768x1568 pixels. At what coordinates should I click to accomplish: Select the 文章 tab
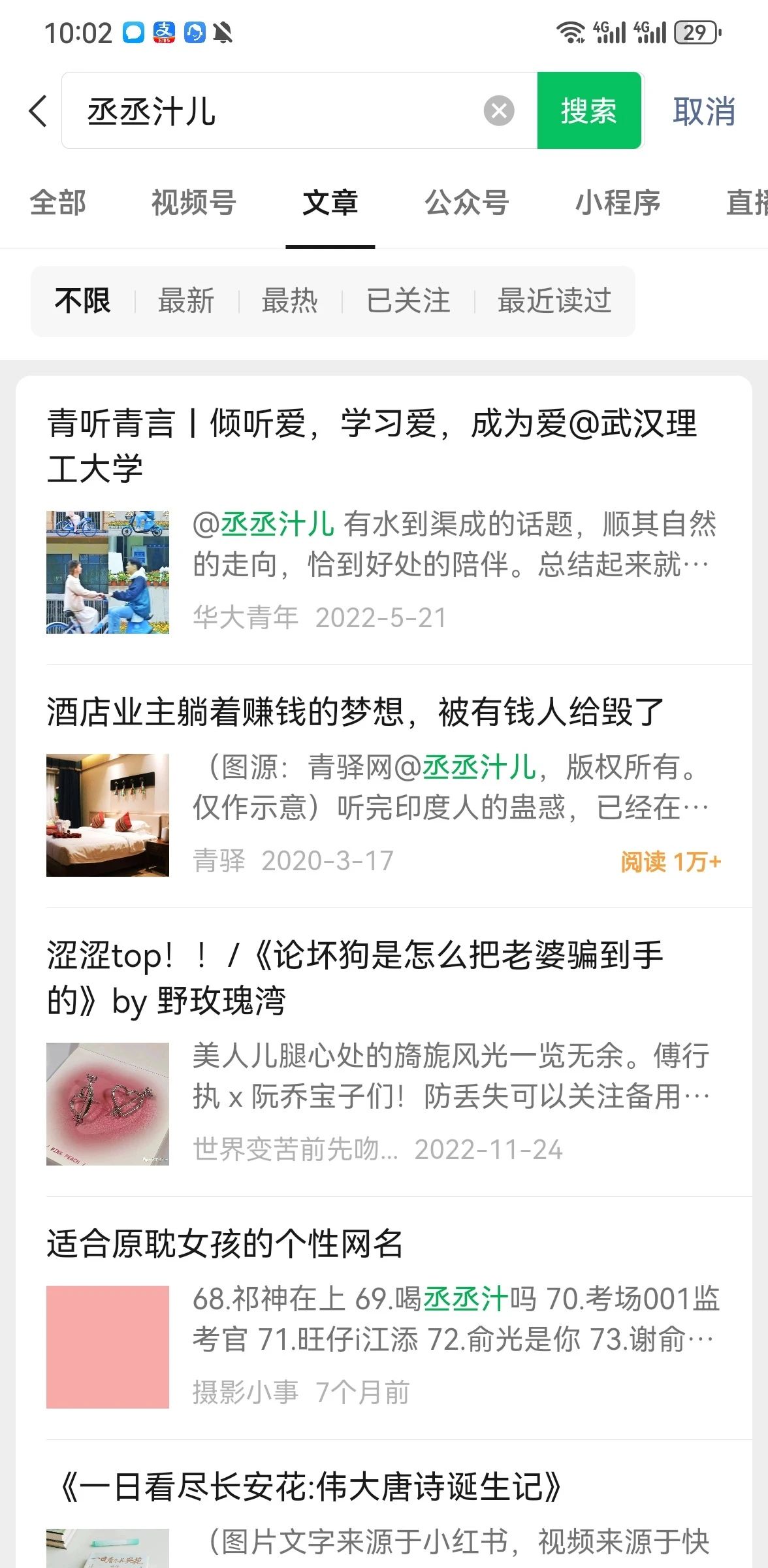[330, 203]
